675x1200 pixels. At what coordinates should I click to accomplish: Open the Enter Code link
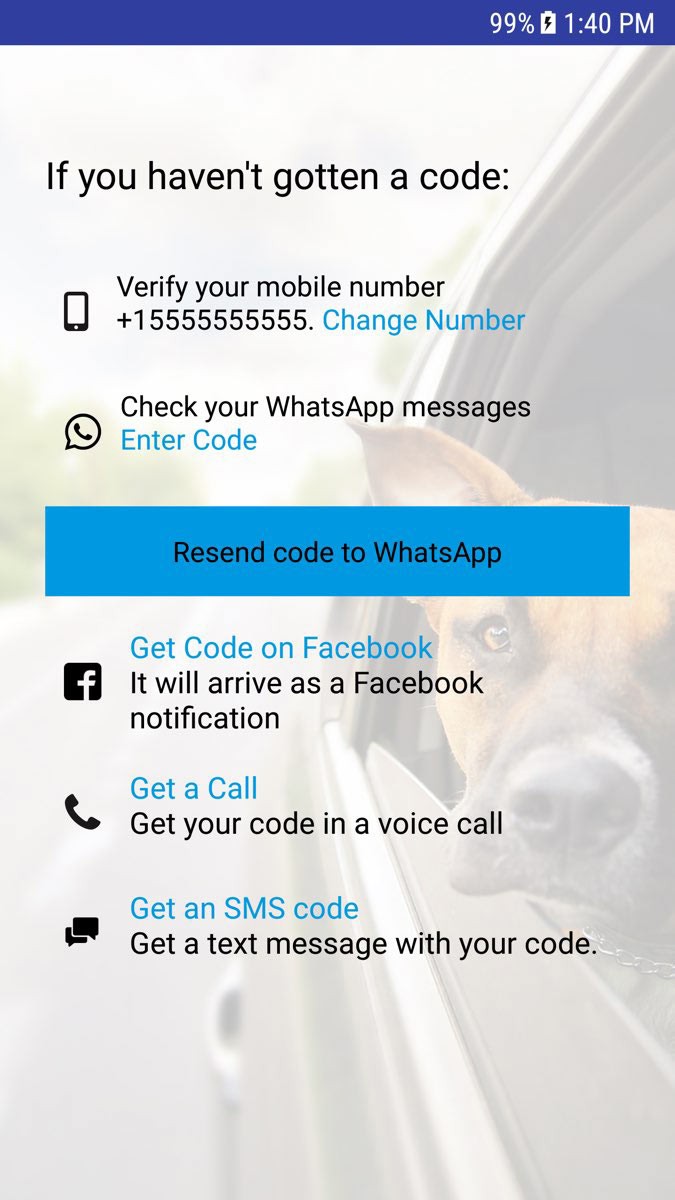point(189,440)
